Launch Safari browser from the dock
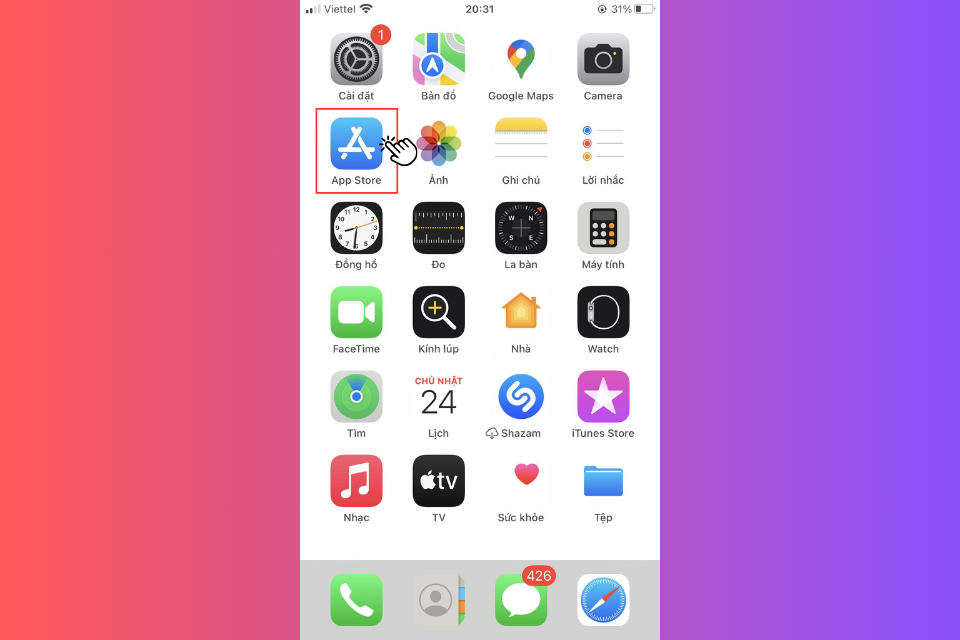The width and height of the screenshot is (960, 640). click(602, 600)
